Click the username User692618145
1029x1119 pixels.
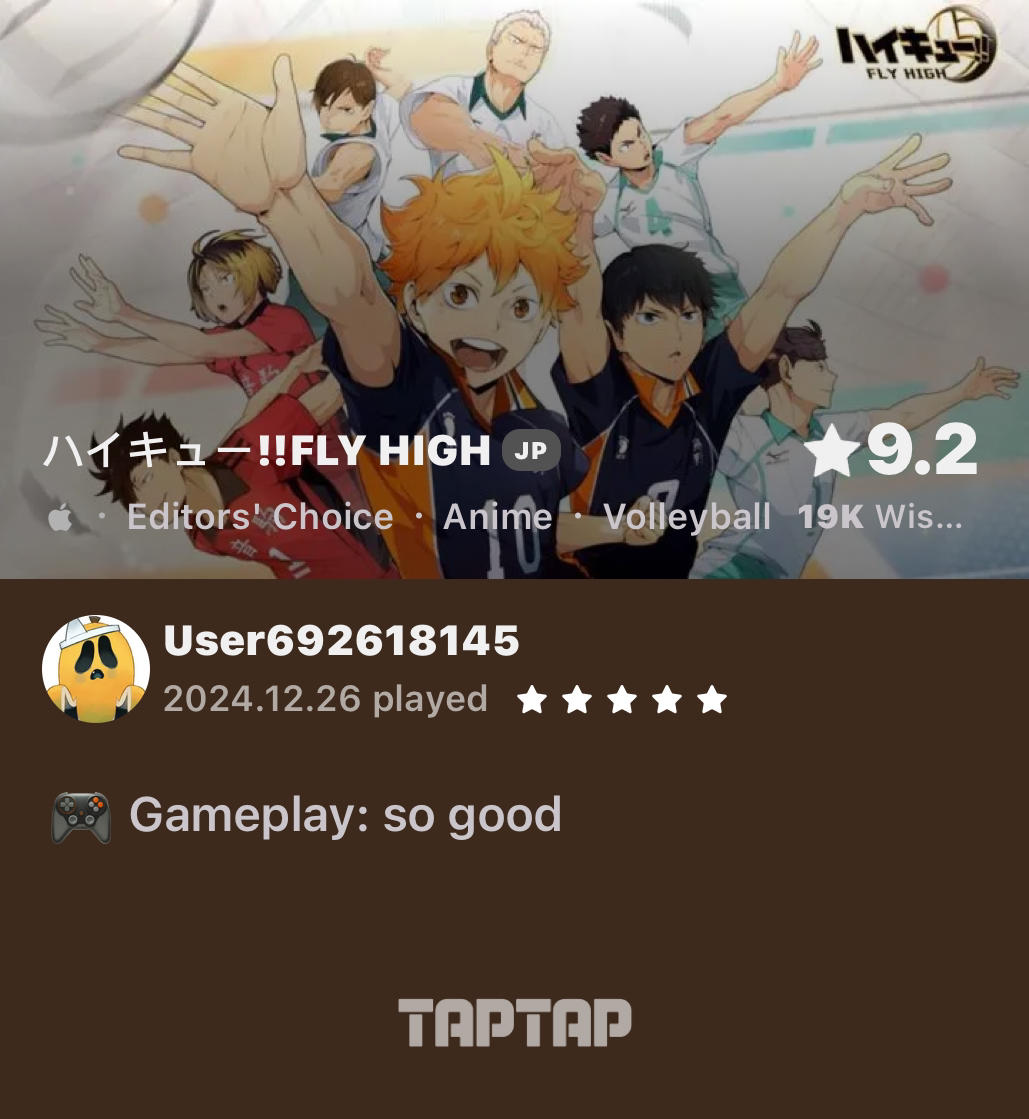point(341,640)
